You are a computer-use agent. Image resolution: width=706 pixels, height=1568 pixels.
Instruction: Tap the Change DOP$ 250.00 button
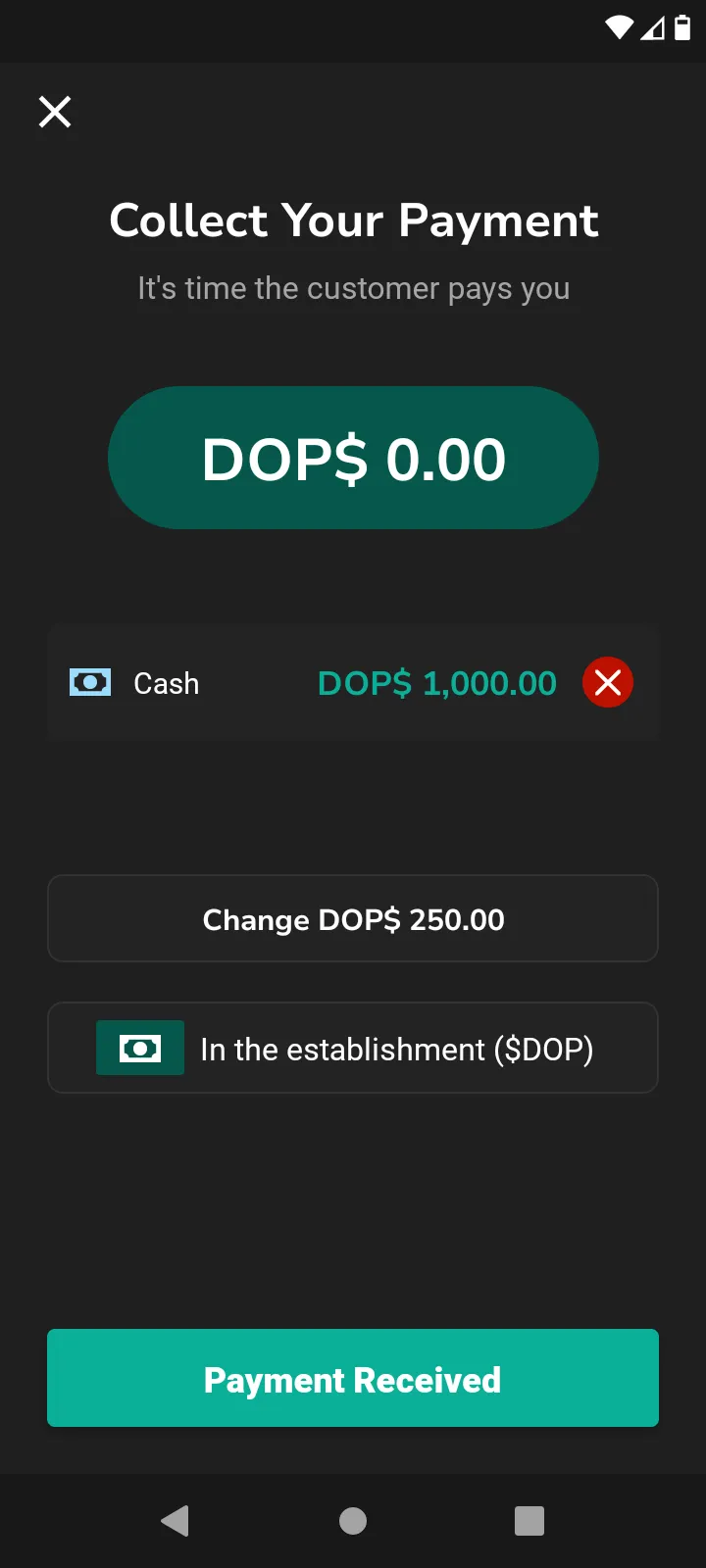353,919
